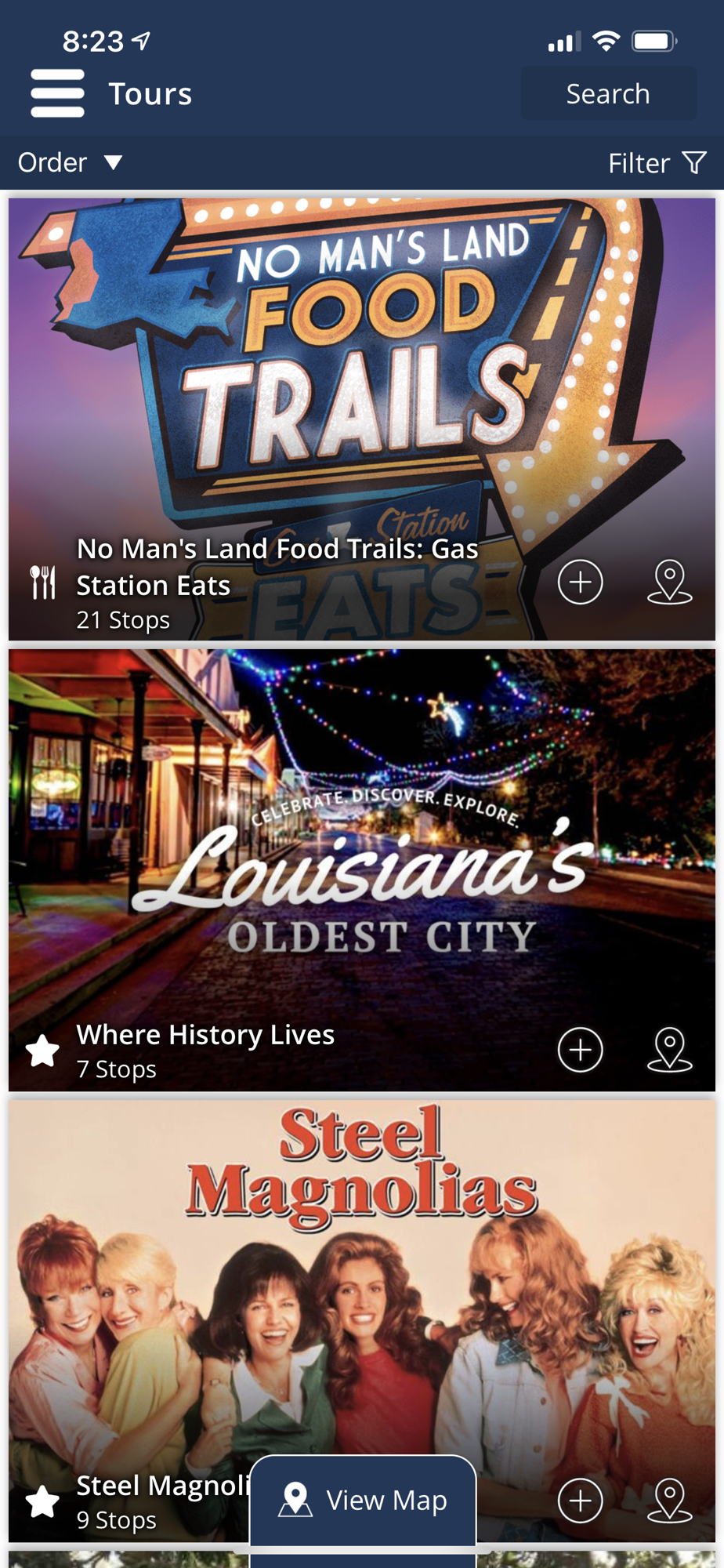Show Steel Magnolias tour on map
Image resolution: width=724 pixels, height=1568 pixels.
click(x=669, y=1501)
